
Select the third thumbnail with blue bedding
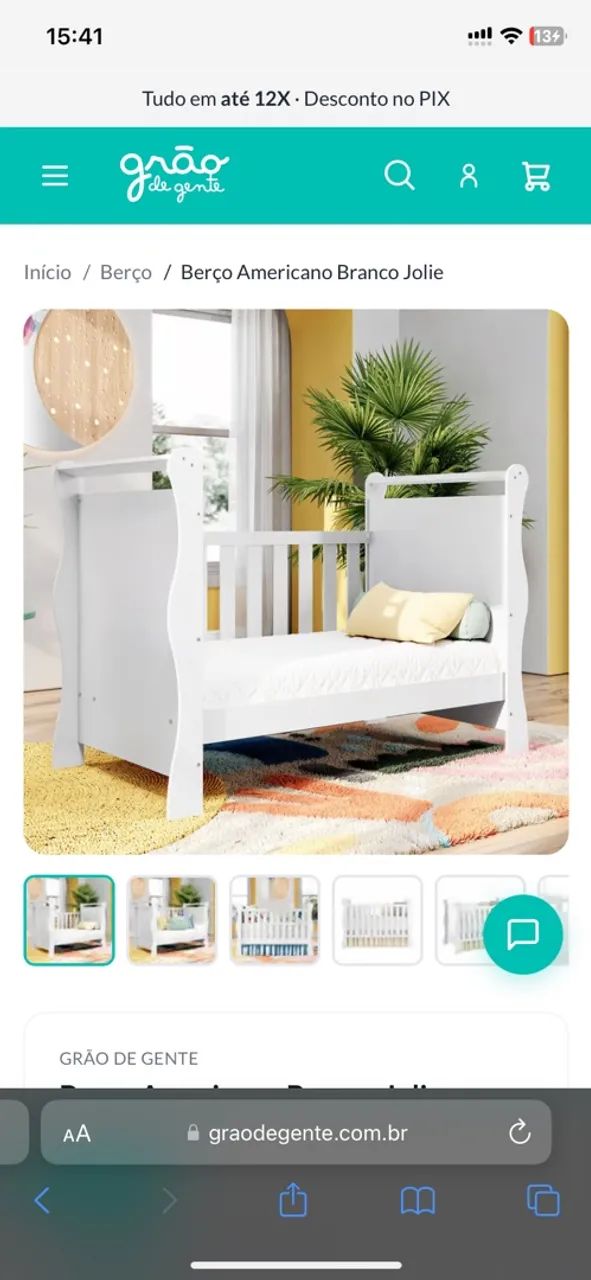click(275, 920)
